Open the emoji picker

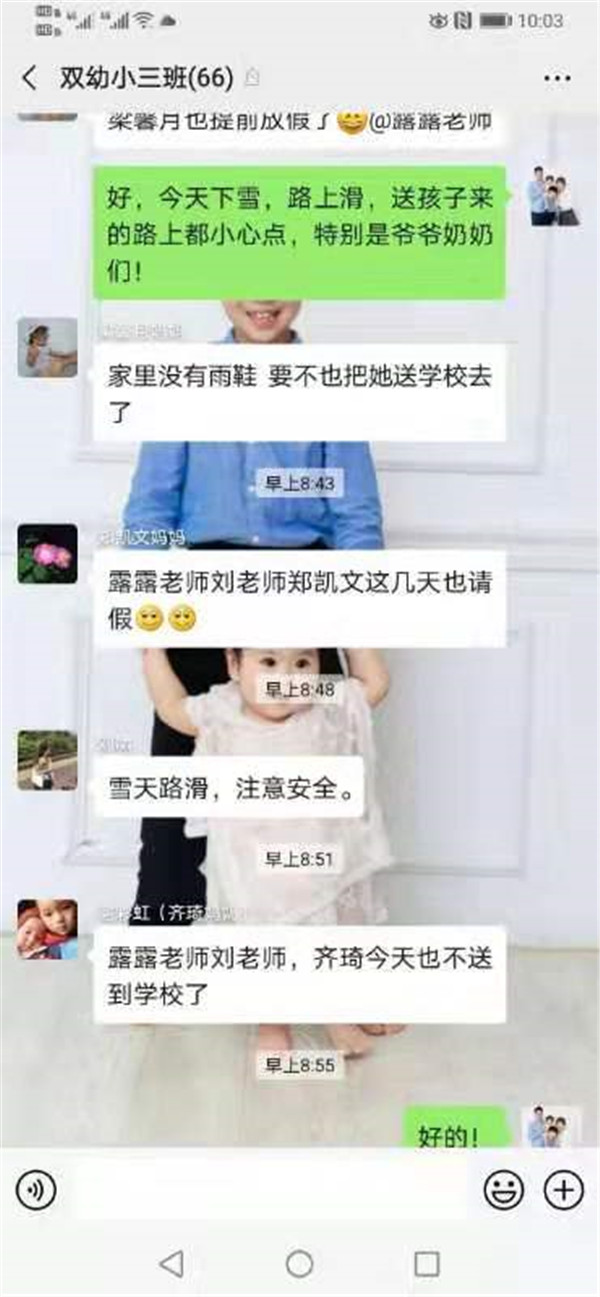pyautogui.click(x=504, y=1190)
